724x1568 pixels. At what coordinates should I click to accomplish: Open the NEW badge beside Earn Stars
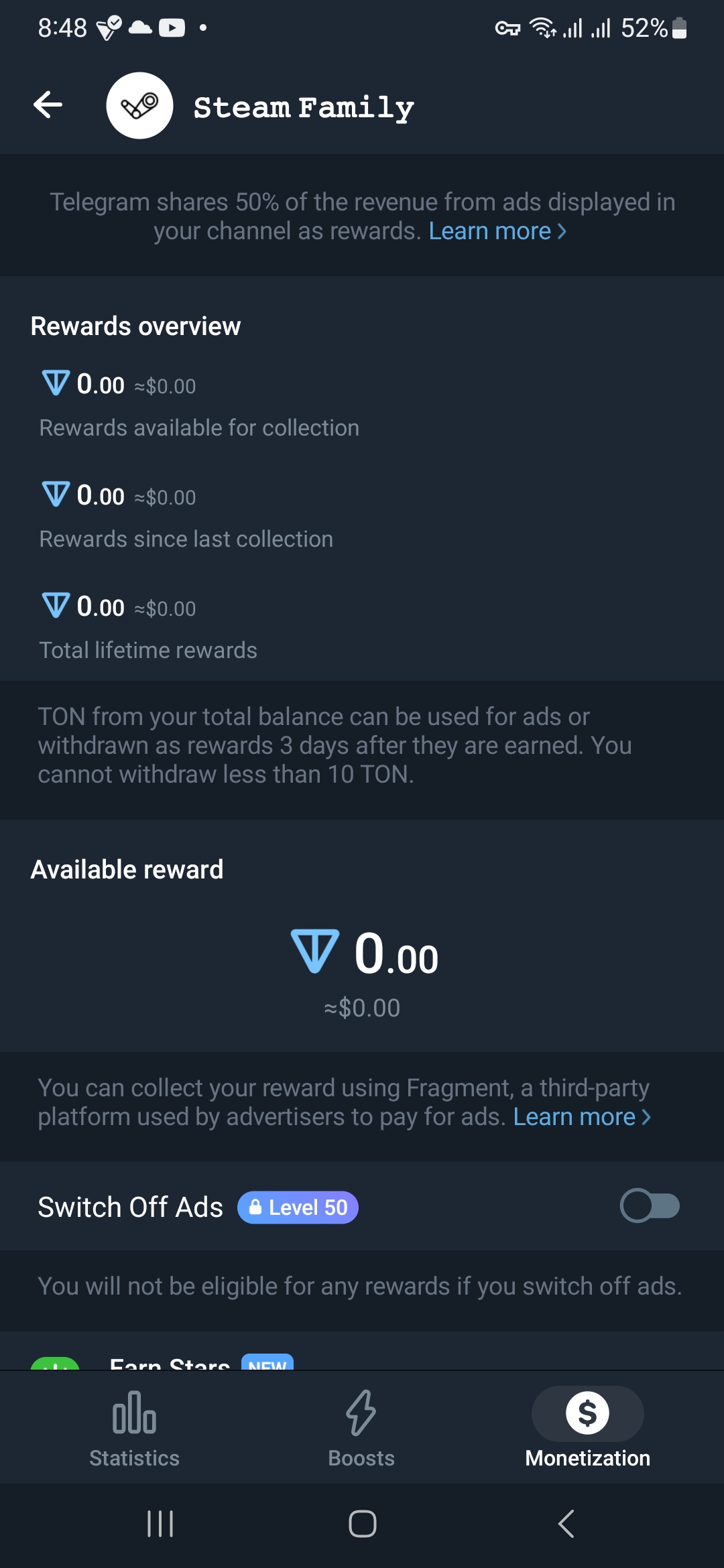(x=267, y=1364)
